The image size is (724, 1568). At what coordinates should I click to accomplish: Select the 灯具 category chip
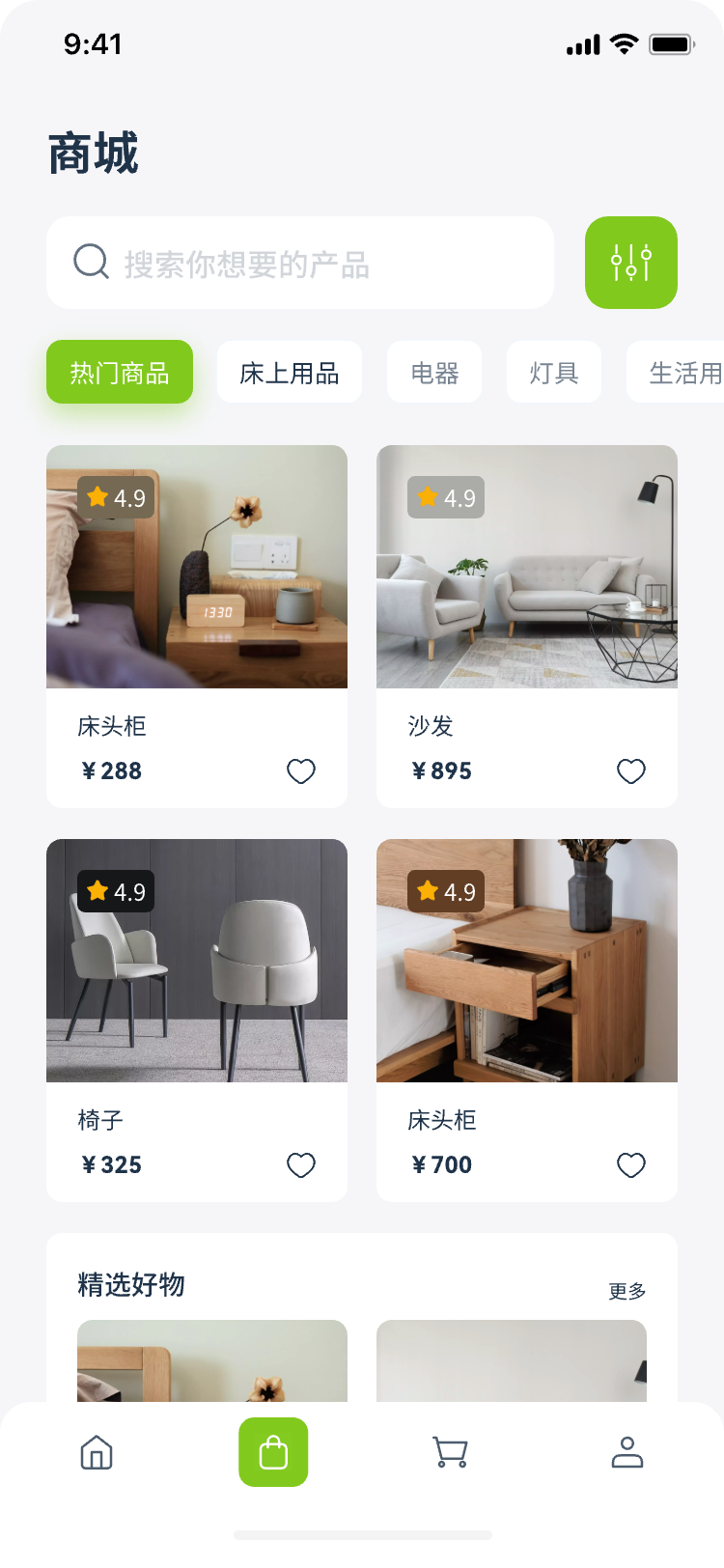pyautogui.click(x=554, y=373)
